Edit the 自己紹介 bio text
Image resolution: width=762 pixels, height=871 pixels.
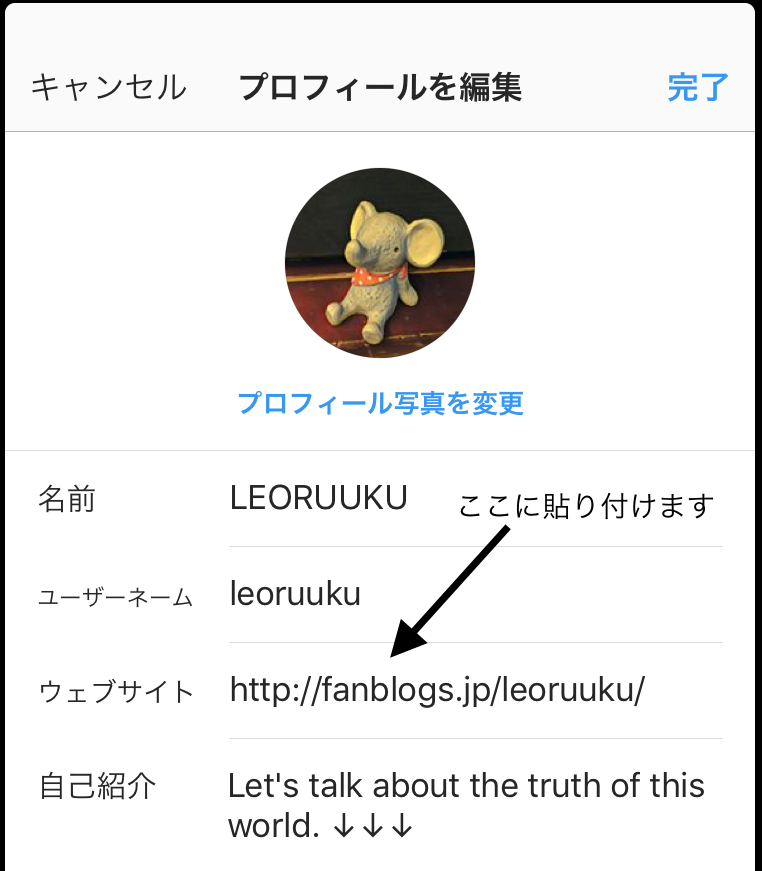(466, 805)
